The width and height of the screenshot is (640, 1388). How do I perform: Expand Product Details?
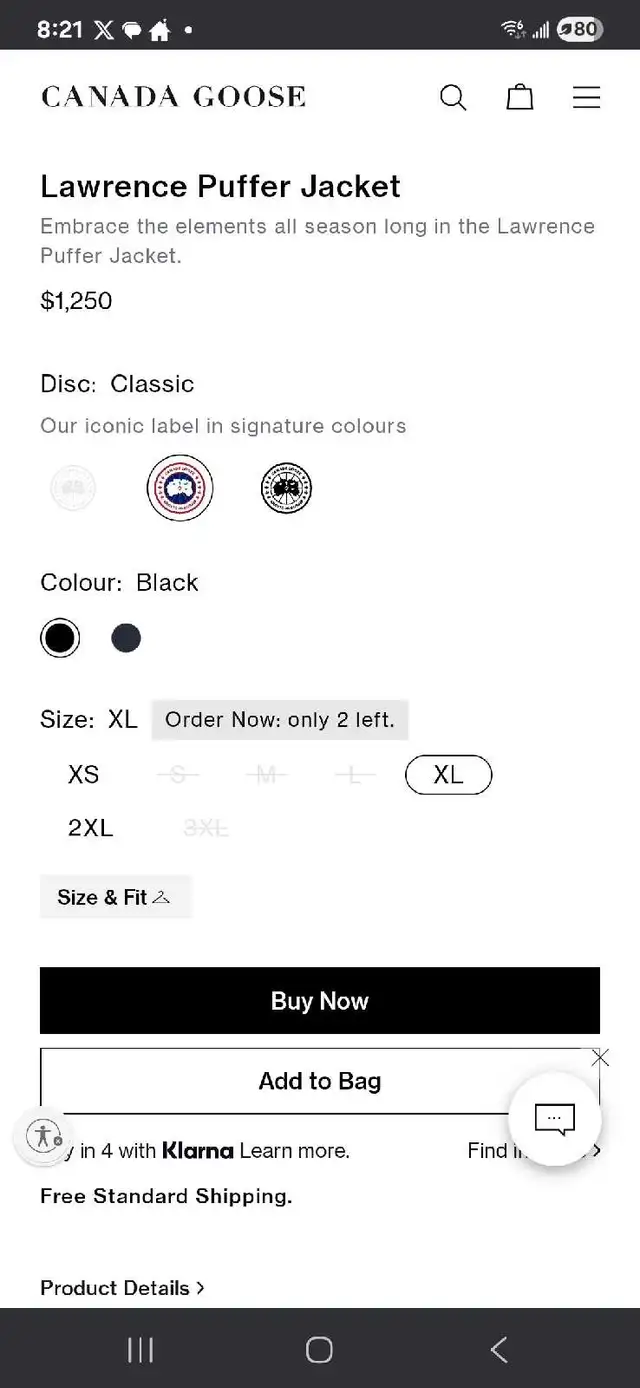tap(122, 1288)
